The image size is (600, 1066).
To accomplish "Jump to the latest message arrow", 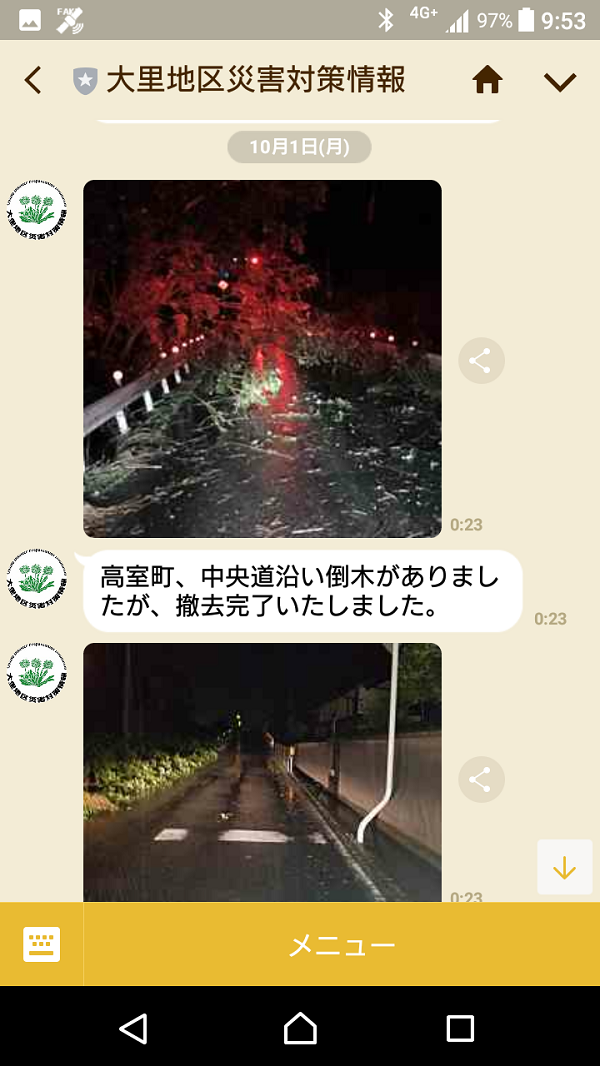I will pyautogui.click(x=565, y=867).
